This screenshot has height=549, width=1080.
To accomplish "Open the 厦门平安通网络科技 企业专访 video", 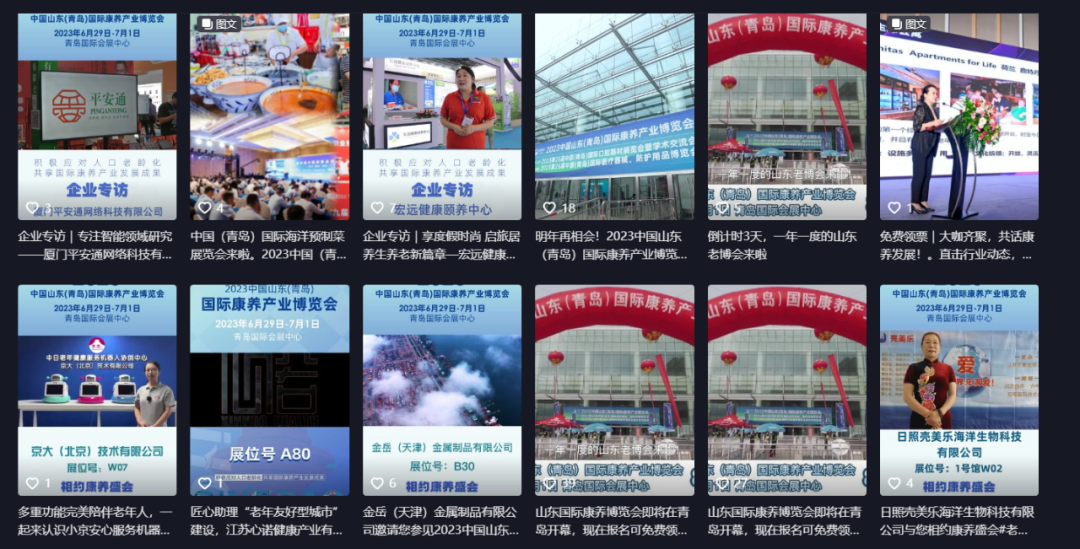I will click(97, 116).
